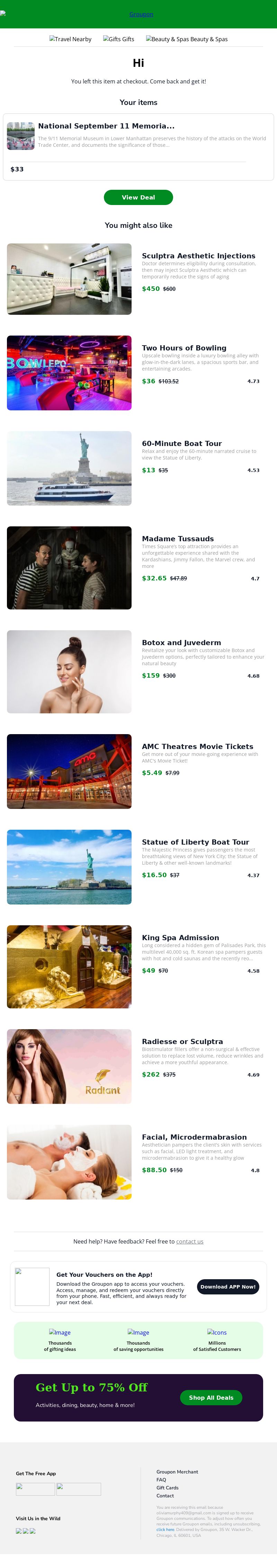View the Botox and Juvederm deal

tap(181, 642)
